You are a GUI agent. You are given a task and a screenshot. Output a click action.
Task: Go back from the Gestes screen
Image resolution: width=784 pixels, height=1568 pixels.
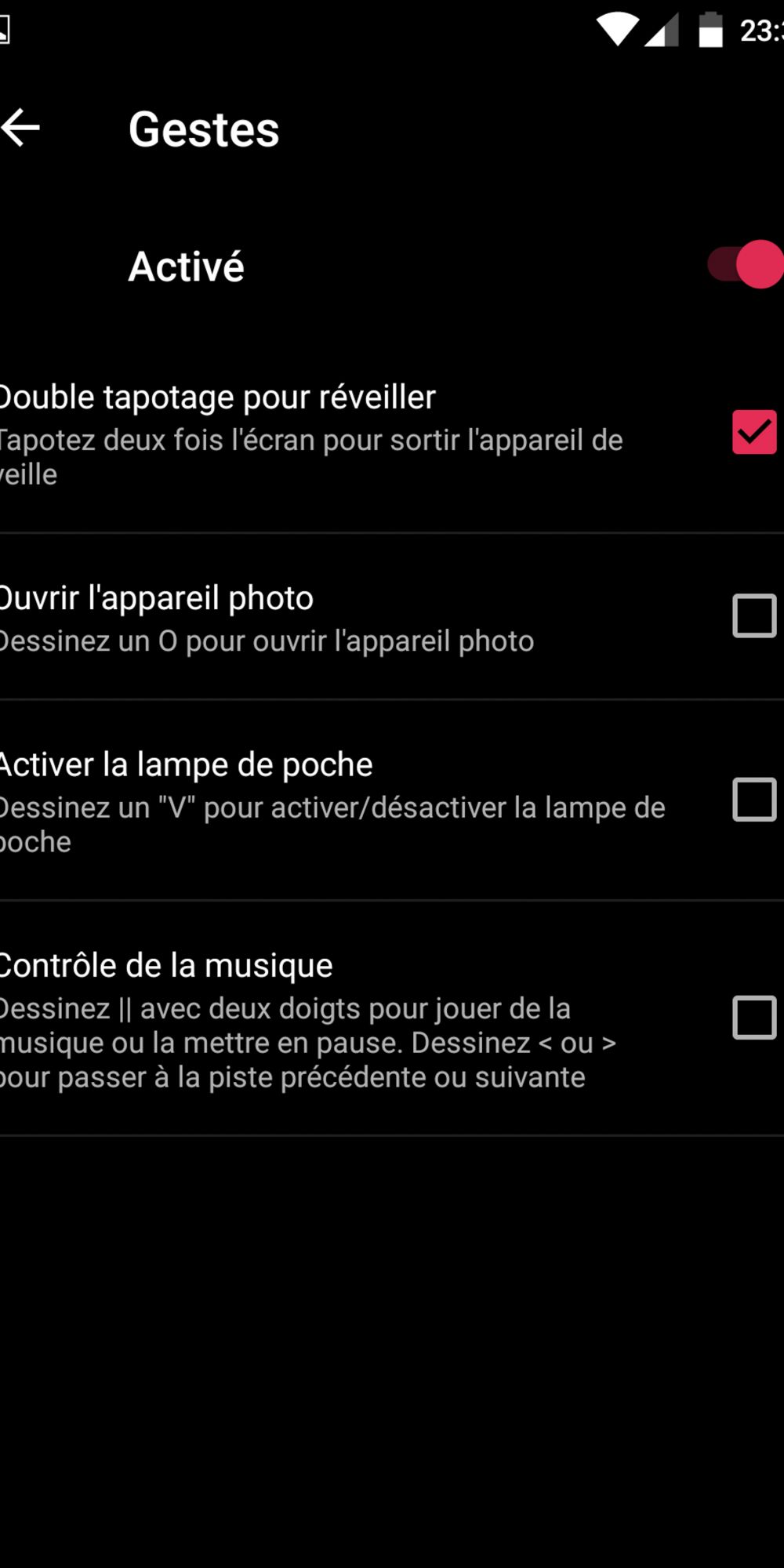[20, 128]
